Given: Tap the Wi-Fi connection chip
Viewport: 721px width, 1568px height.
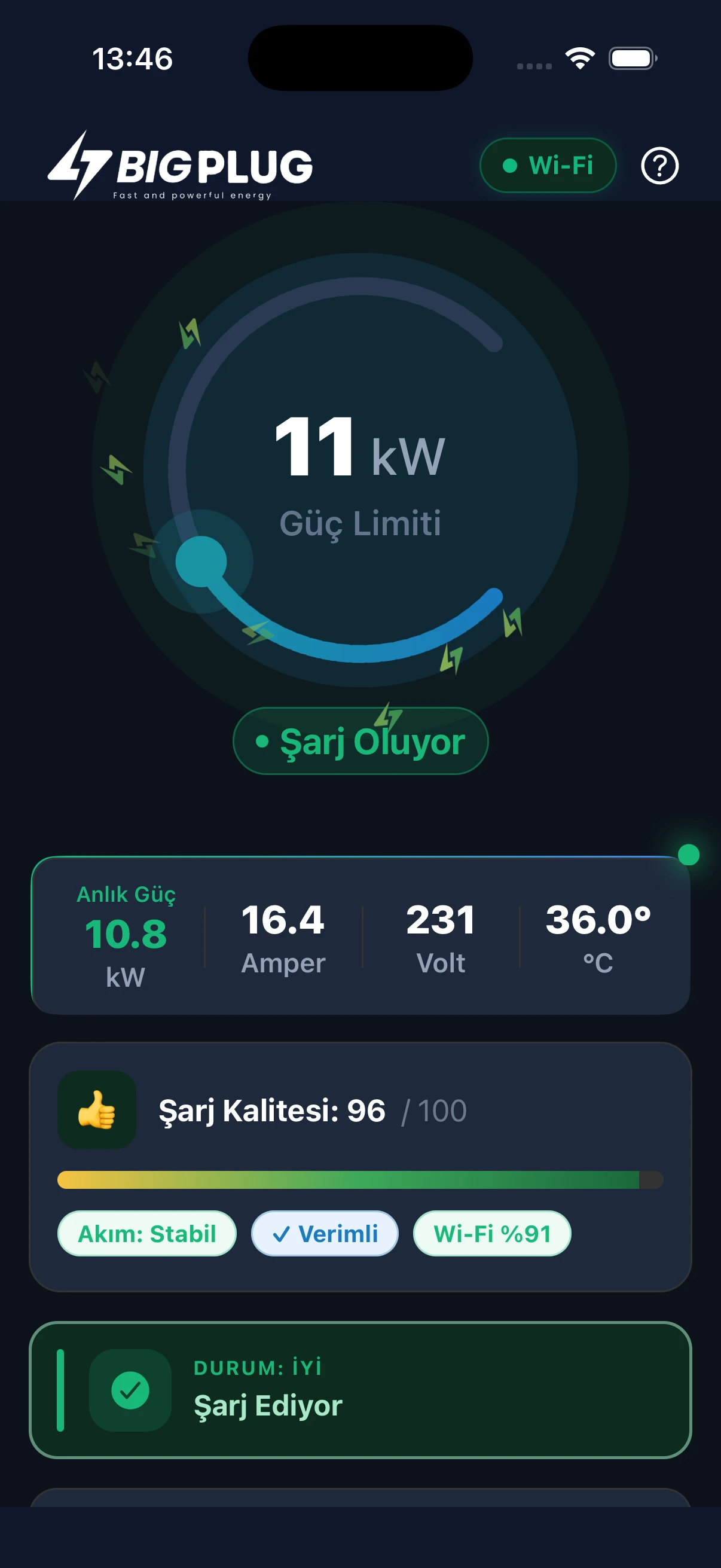Looking at the screenshot, I should (x=548, y=166).
